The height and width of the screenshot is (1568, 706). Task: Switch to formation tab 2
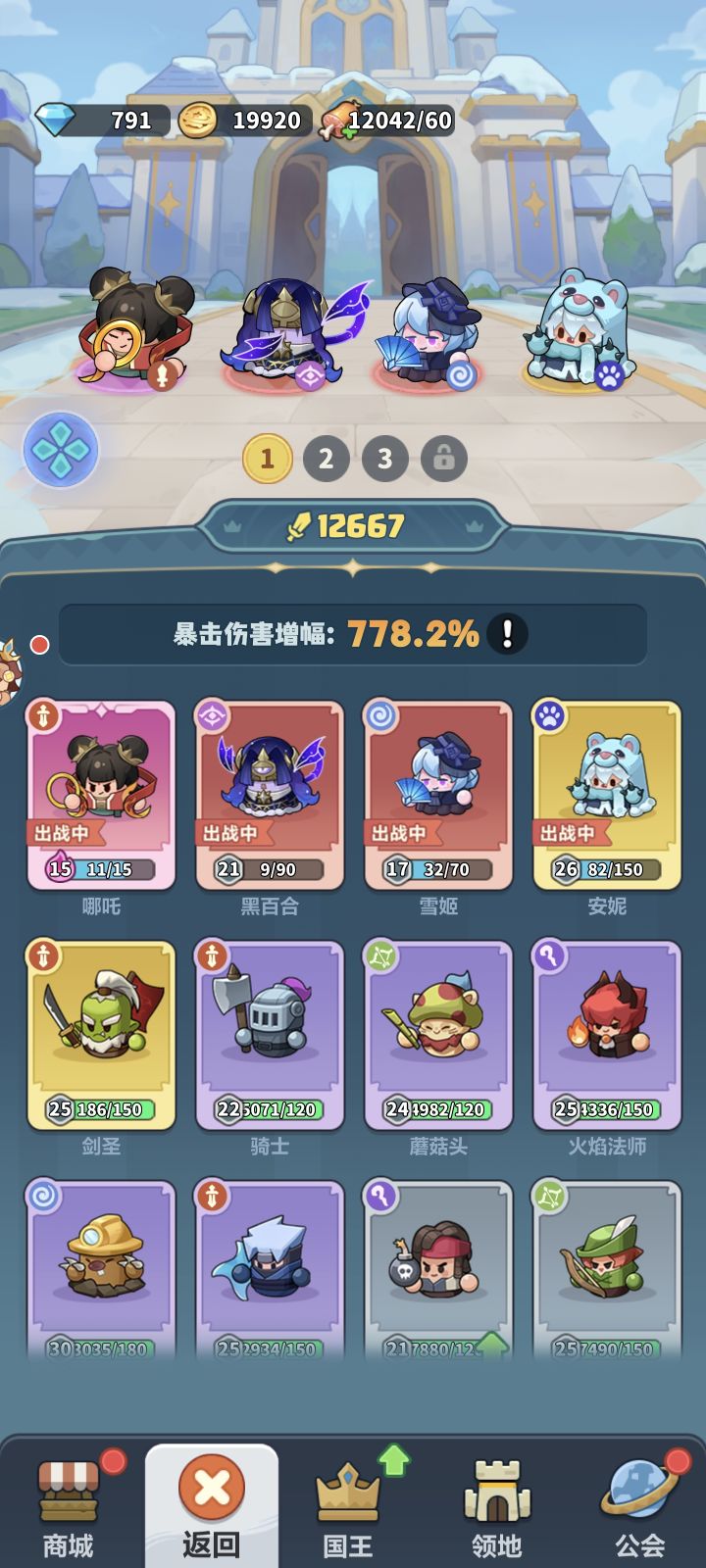click(325, 458)
